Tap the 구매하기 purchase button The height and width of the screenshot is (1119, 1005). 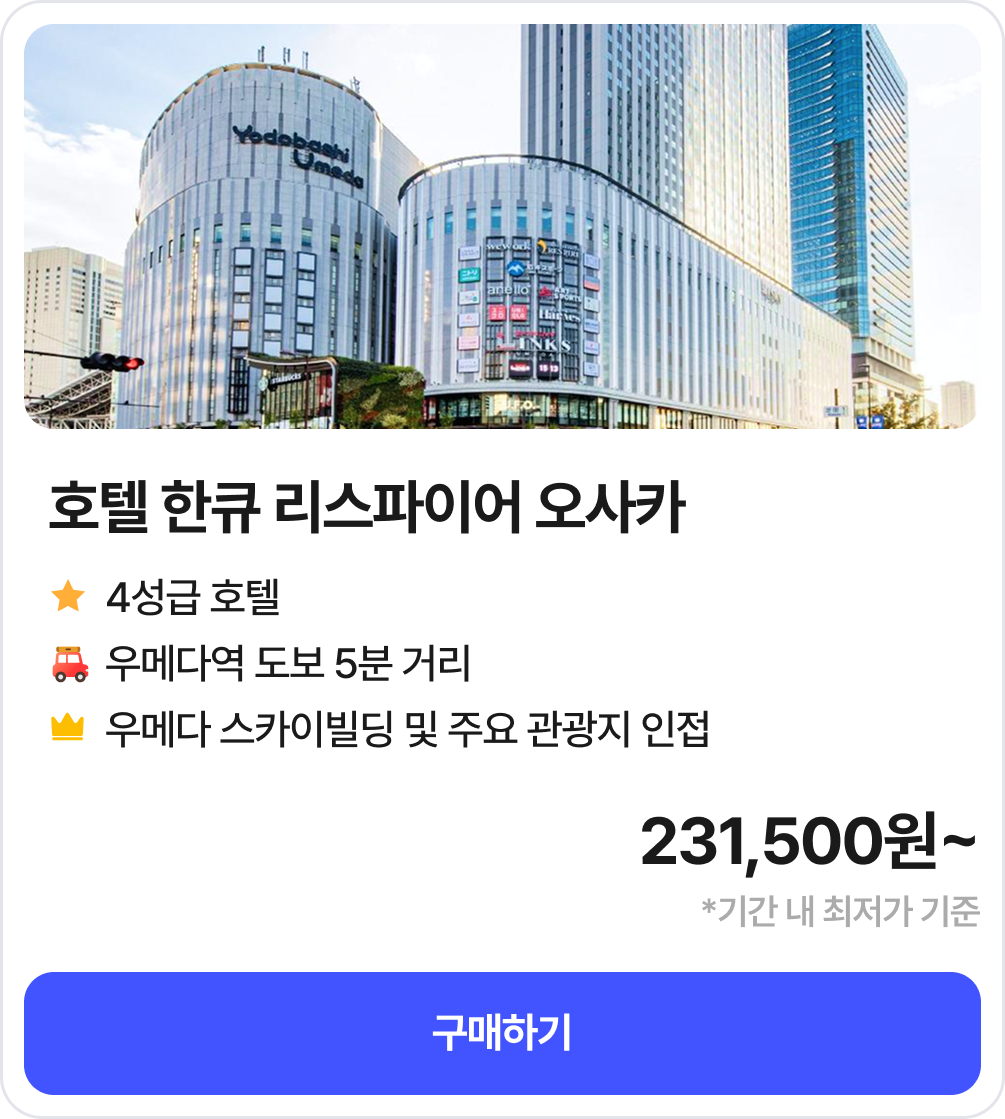click(x=502, y=1033)
